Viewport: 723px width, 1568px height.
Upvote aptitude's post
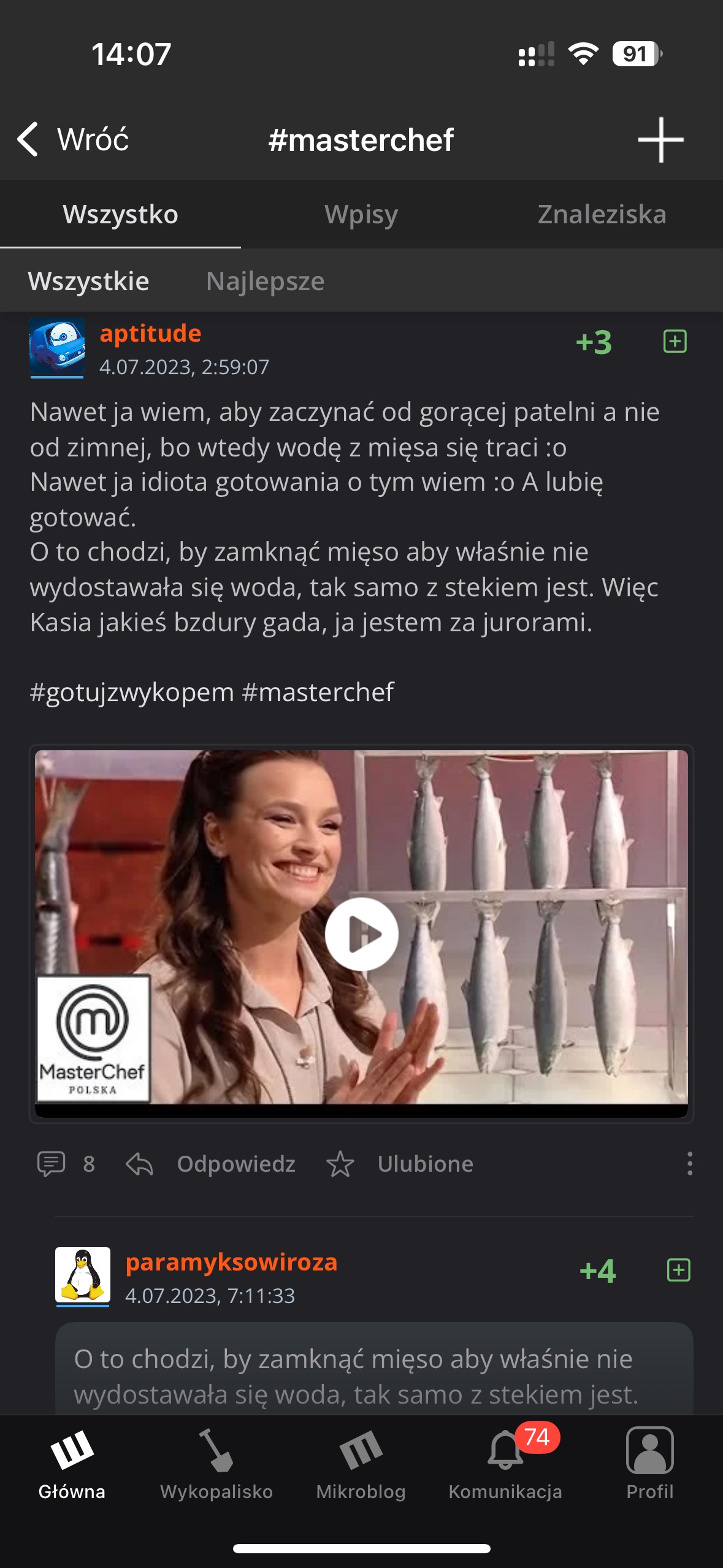point(675,342)
